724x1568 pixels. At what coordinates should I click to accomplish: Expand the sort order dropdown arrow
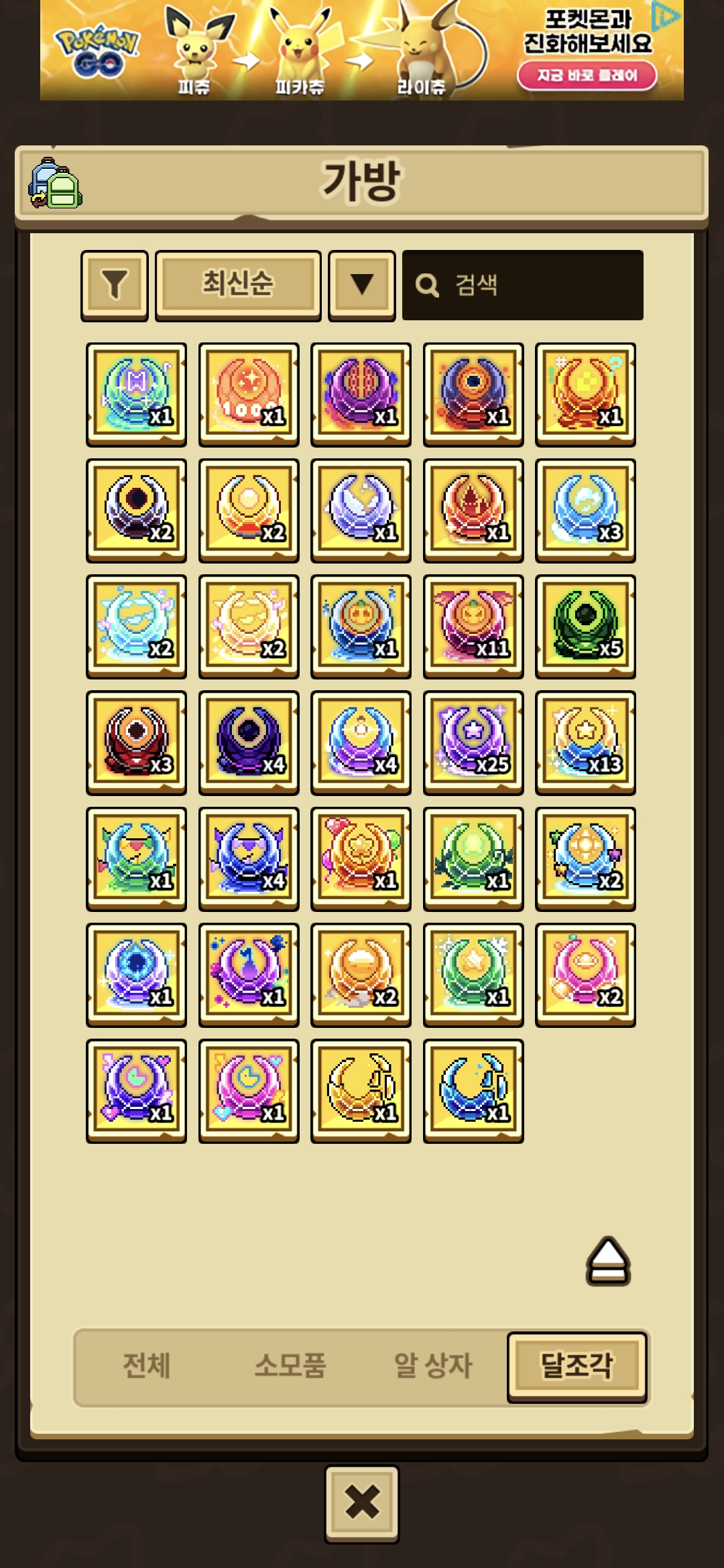pos(362,285)
